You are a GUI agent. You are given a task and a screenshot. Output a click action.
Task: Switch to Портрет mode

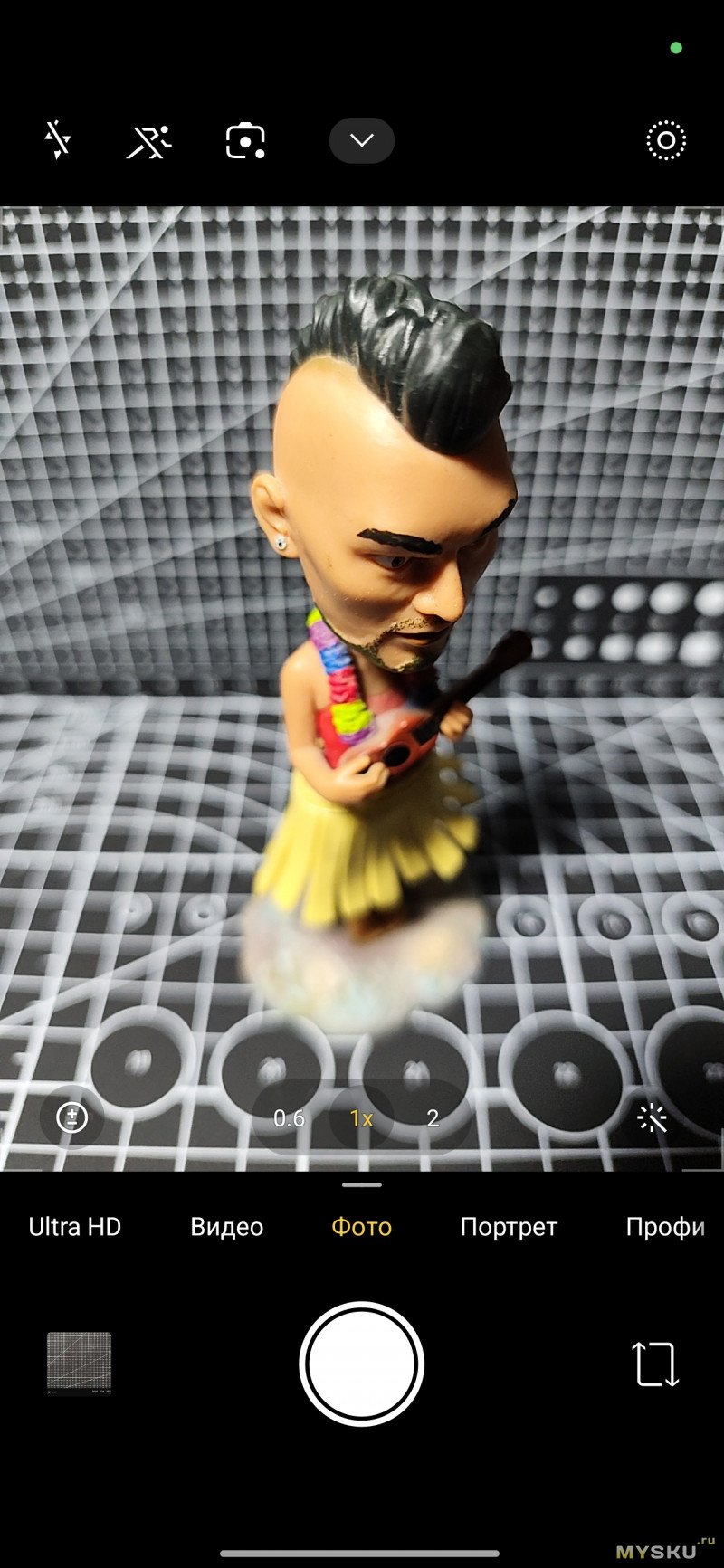(509, 1227)
